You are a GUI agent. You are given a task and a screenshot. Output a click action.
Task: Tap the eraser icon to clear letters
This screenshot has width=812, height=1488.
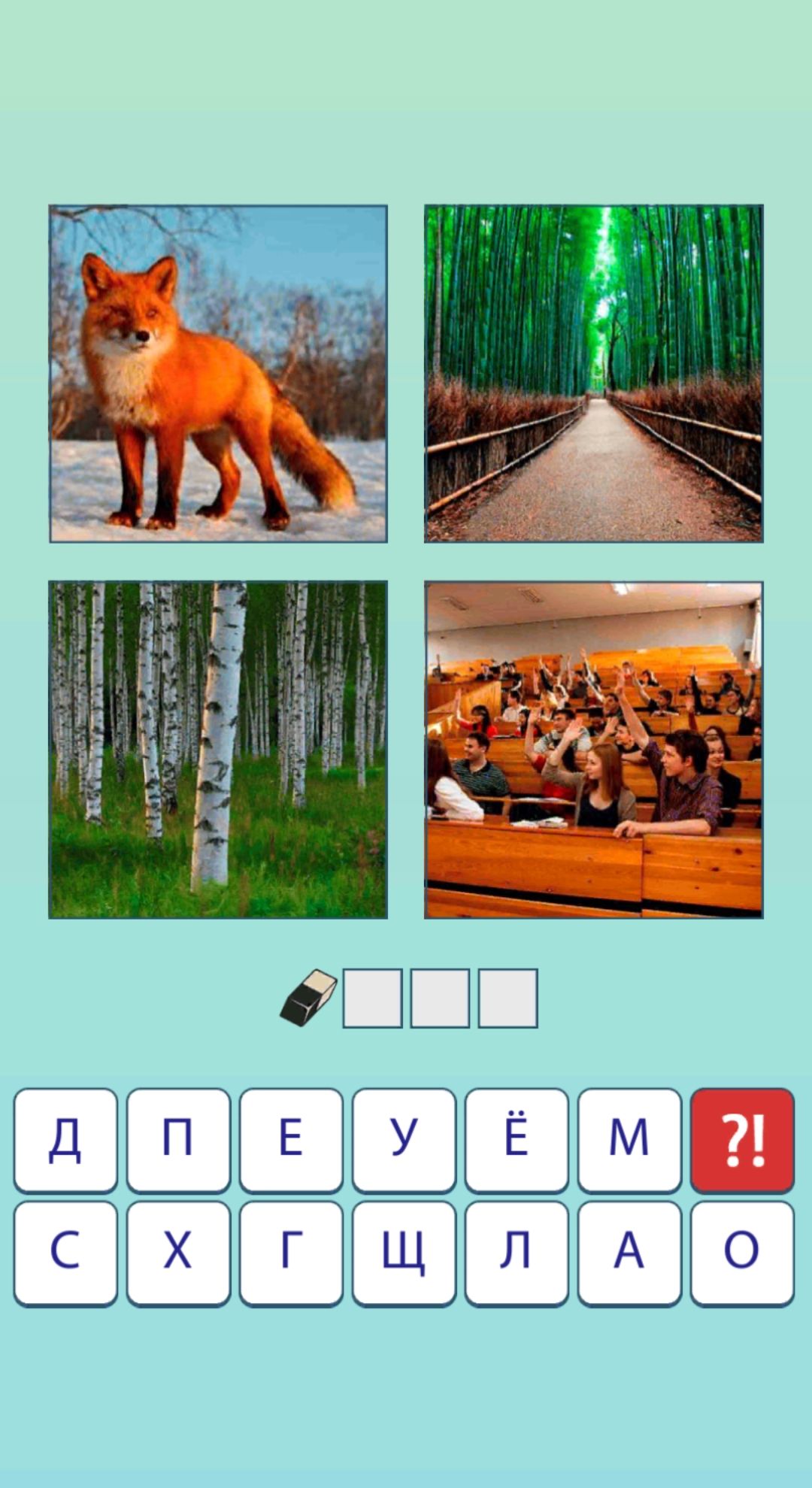309,998
